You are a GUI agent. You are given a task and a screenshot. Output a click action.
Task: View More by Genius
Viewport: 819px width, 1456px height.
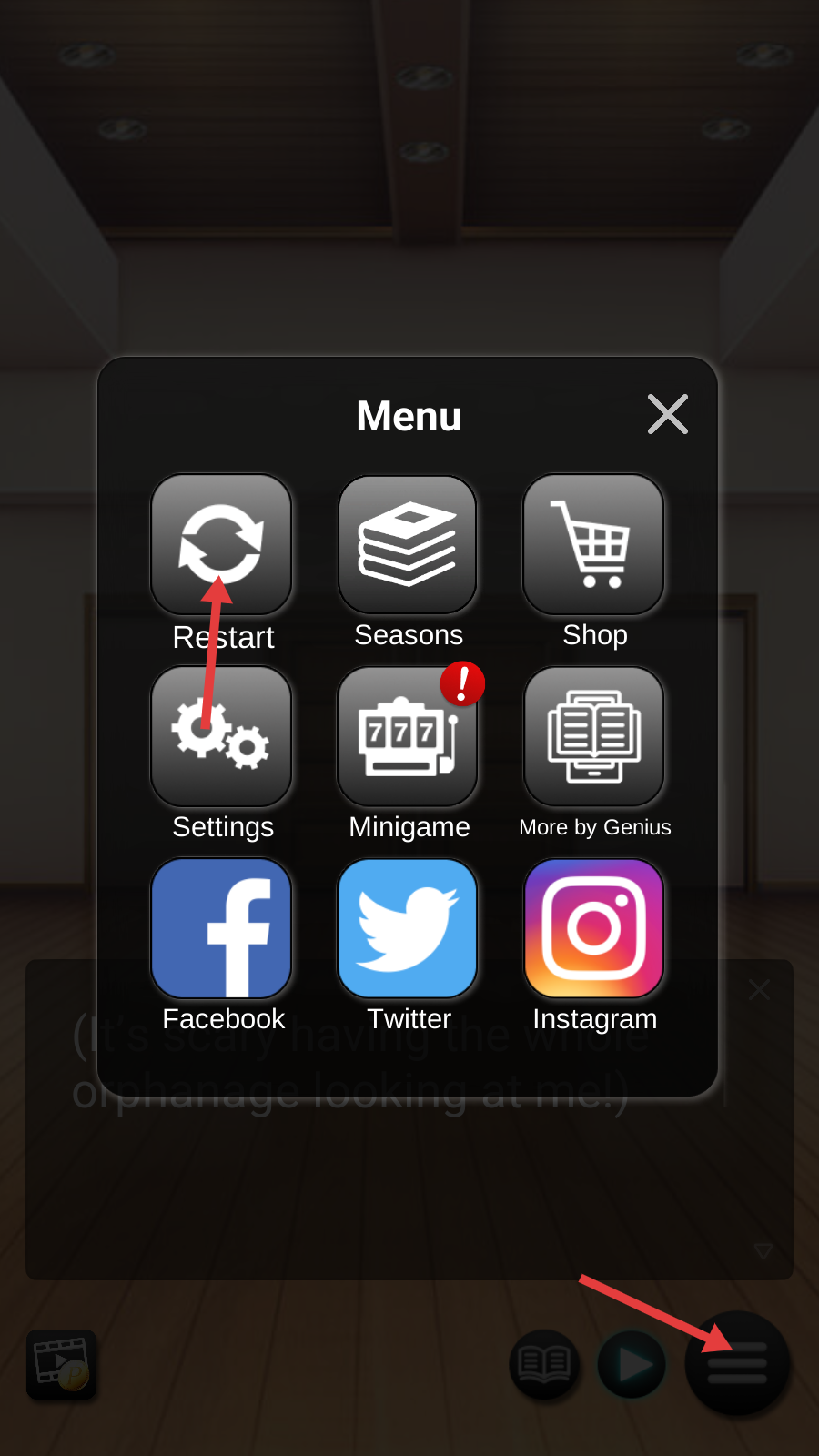pos(593,736)
